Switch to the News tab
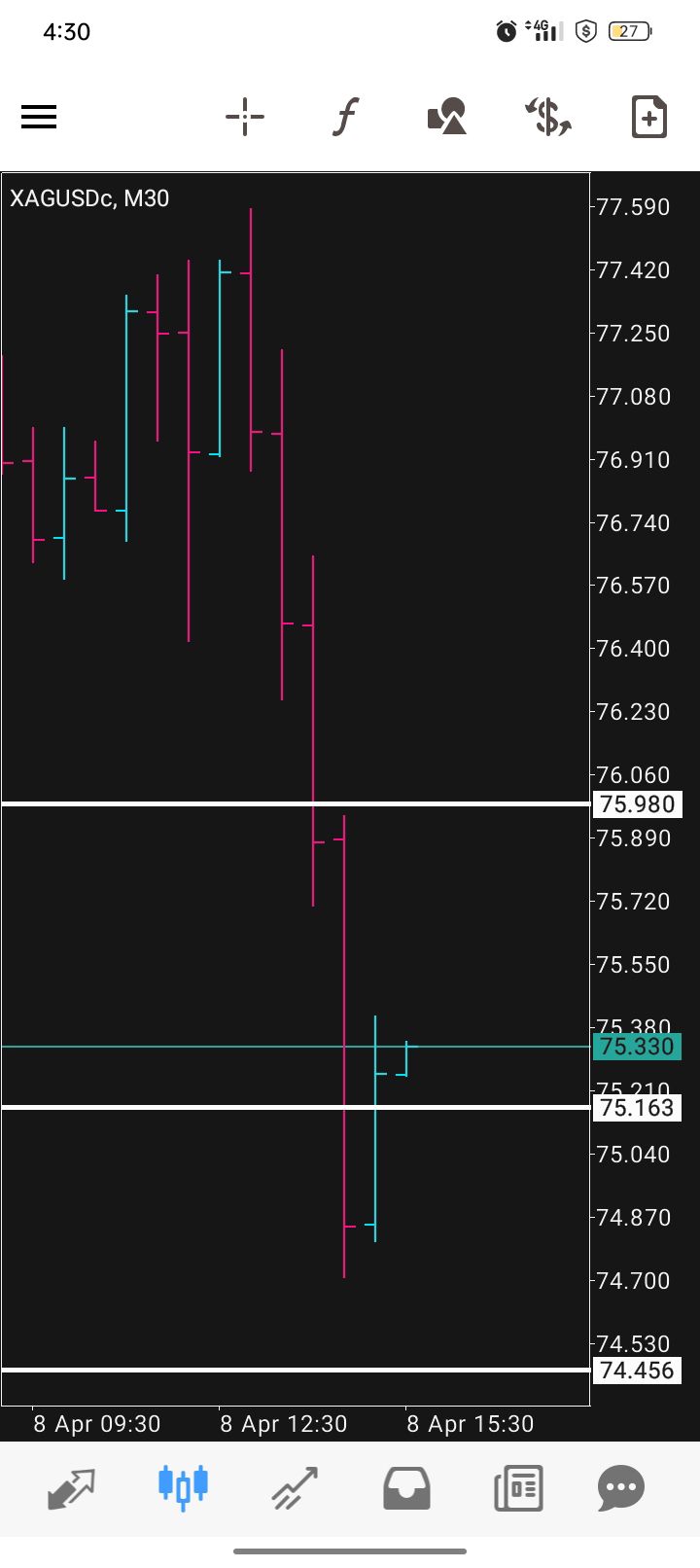This screenshot has width=700, height=1568. [x=518, y=1487]
